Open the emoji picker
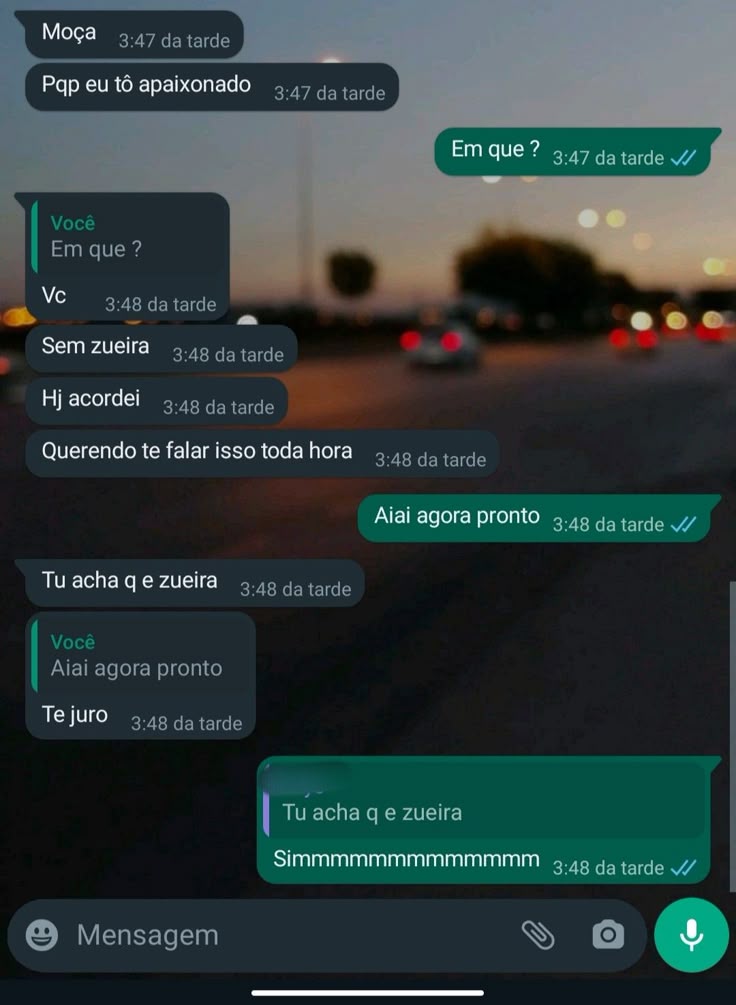Viewport: 736px width, 1005px height. [x=42, y=935]
